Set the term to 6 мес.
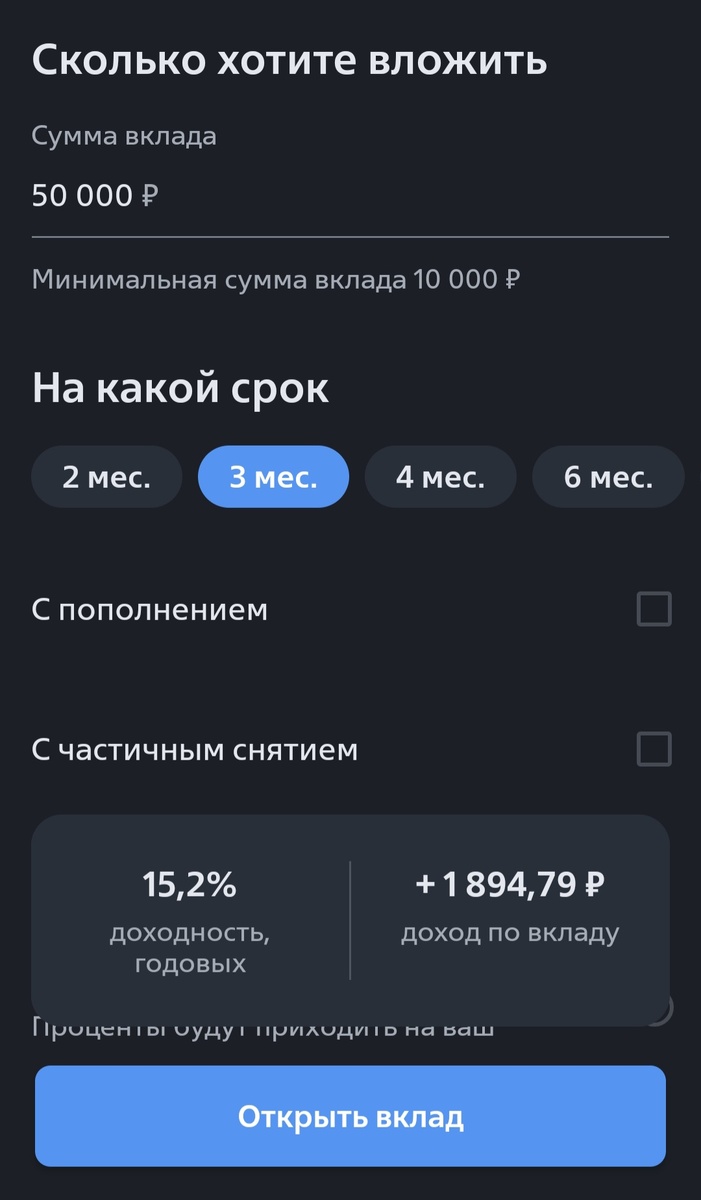The height and width of the screenshot is (1200, 701). click(607, 477)
